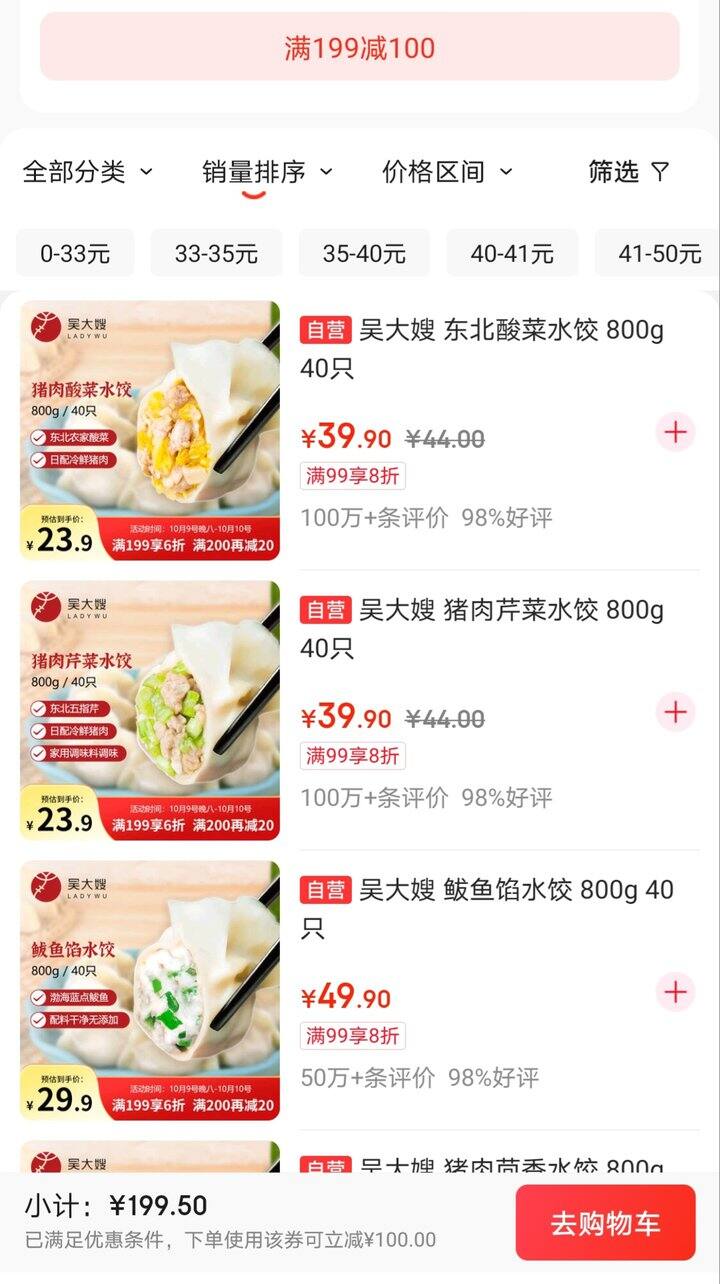The width and height of the screenshot is (720, 1284).
Task: Open the 筛选 filter options
Action: pos(628,172)
